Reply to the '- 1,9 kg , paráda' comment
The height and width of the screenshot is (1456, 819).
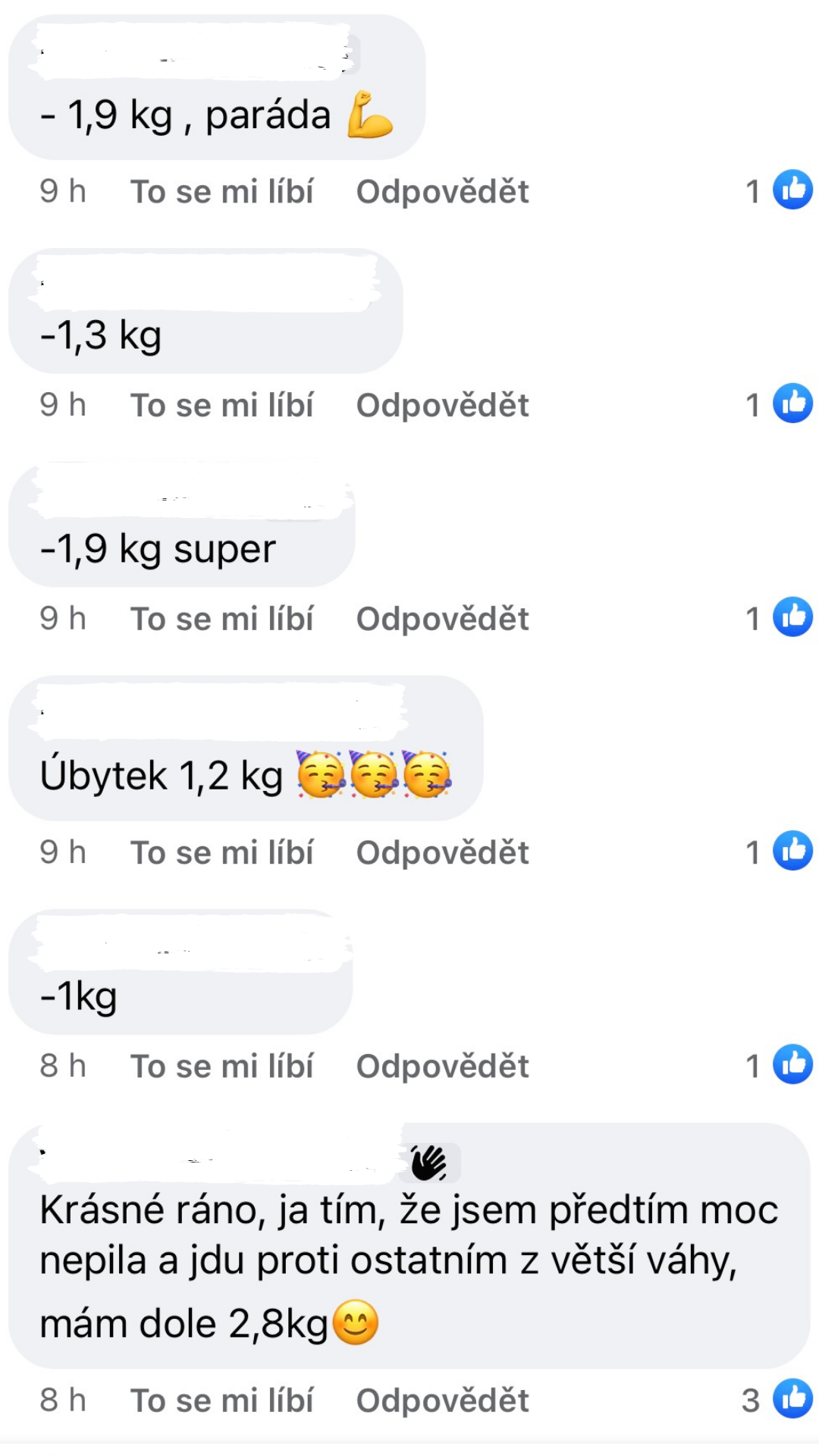[x=442, y=192]
